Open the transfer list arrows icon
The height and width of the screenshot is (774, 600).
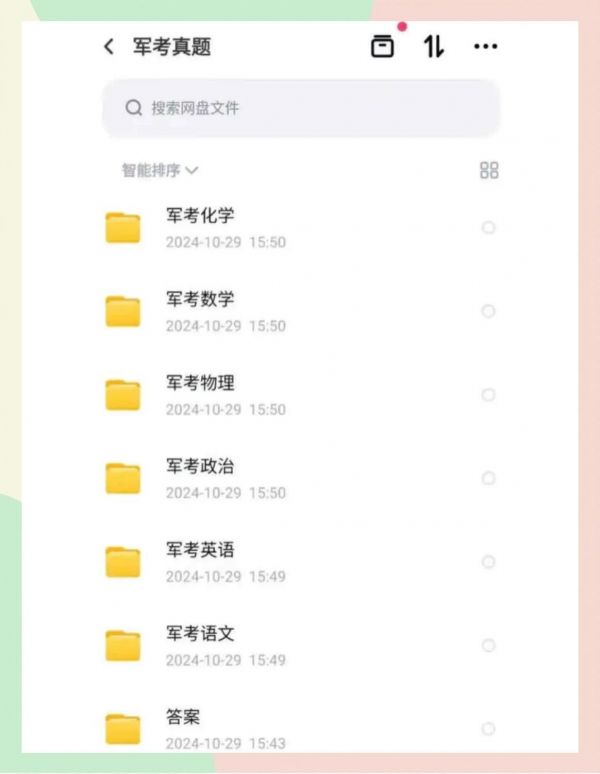point(433,46)
